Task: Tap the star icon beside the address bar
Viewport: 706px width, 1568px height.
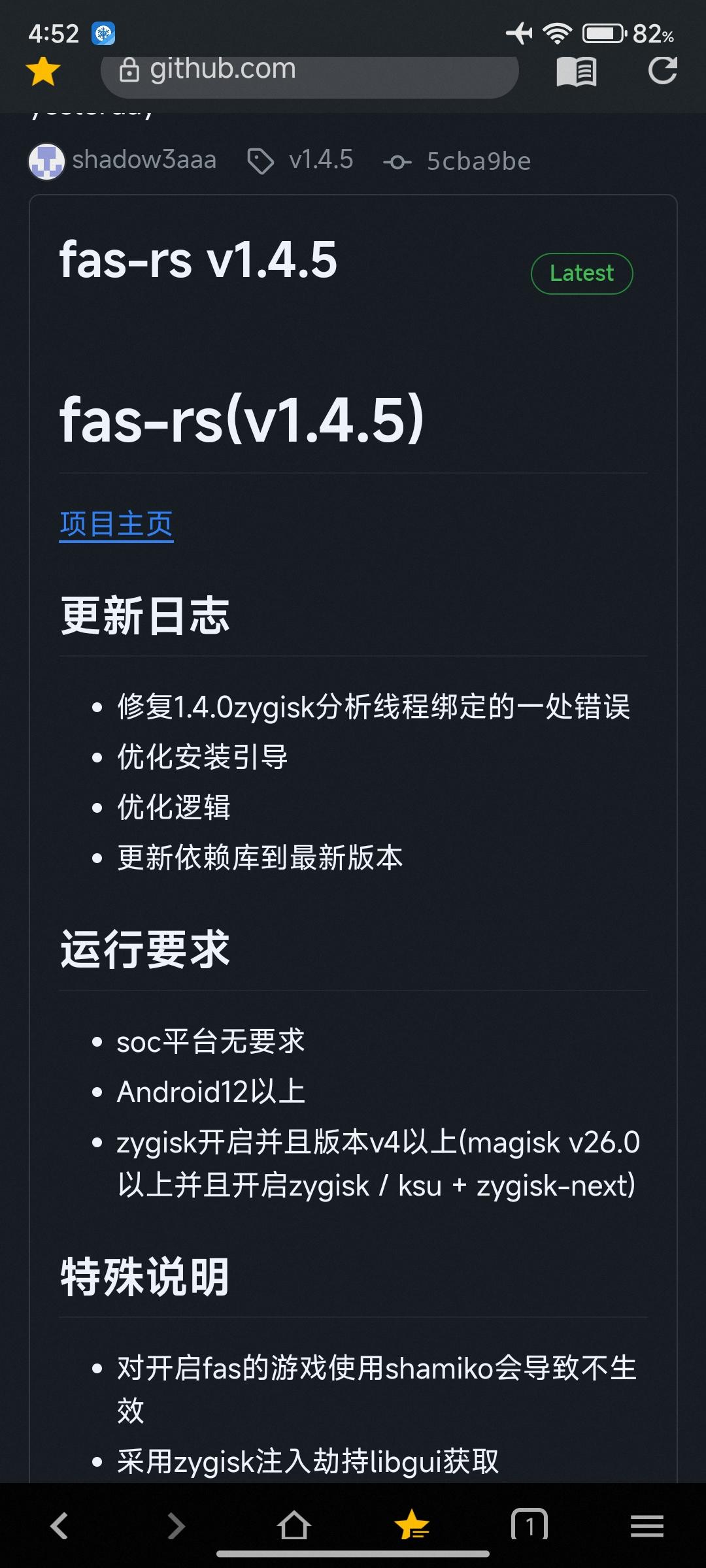Action: point(43,71)
